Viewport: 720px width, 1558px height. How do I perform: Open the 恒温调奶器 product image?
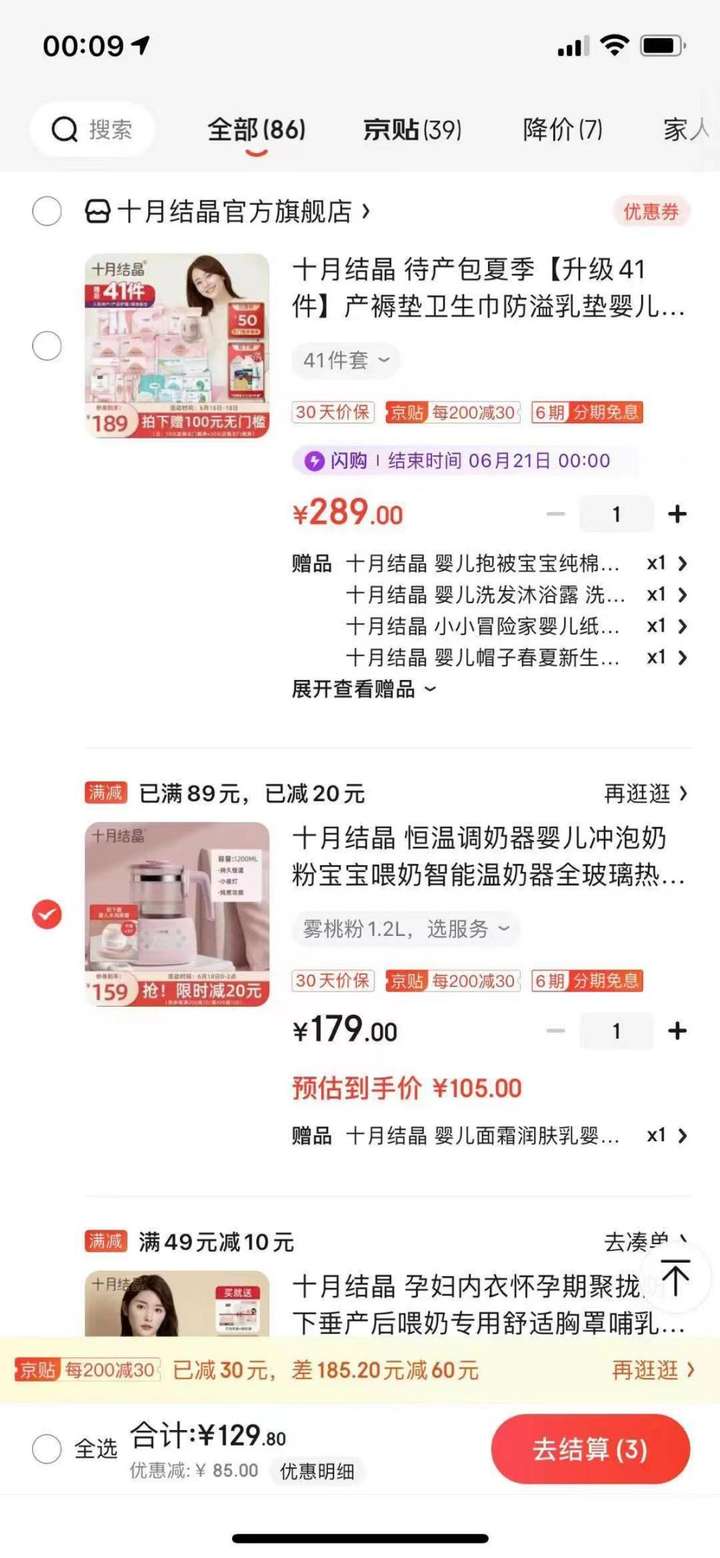[x=177, y=914]
